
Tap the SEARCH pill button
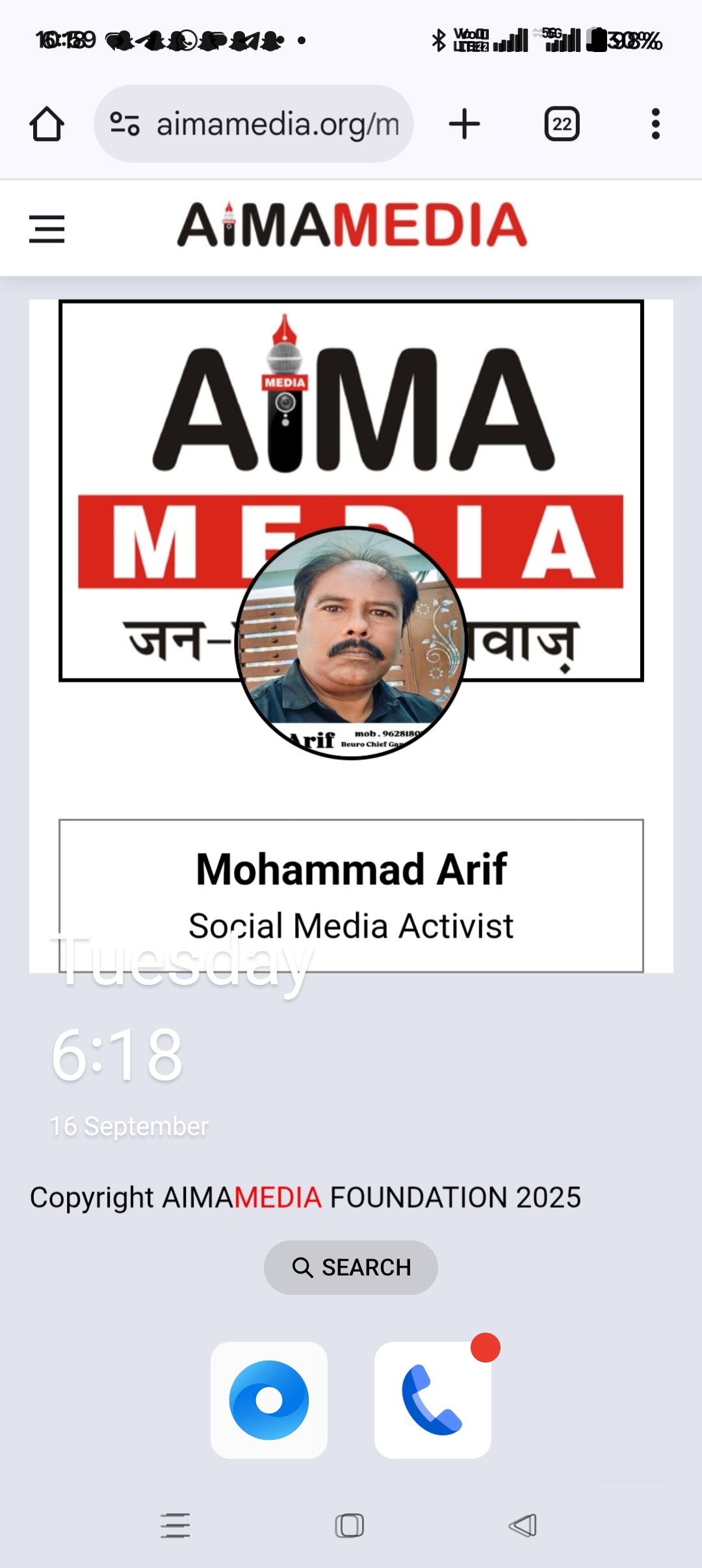pyautogui.click(x=351, y=1267)
